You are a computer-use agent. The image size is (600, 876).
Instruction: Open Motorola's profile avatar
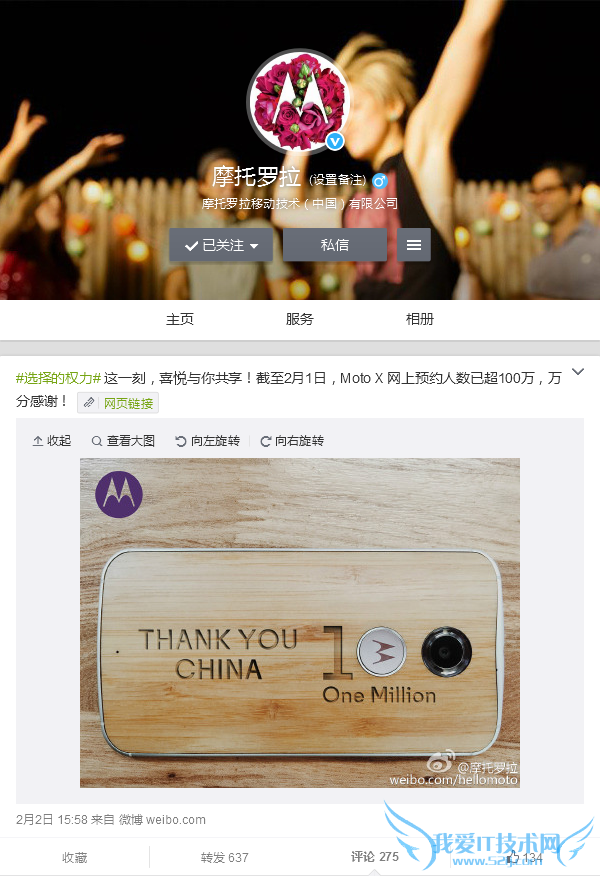298,99
